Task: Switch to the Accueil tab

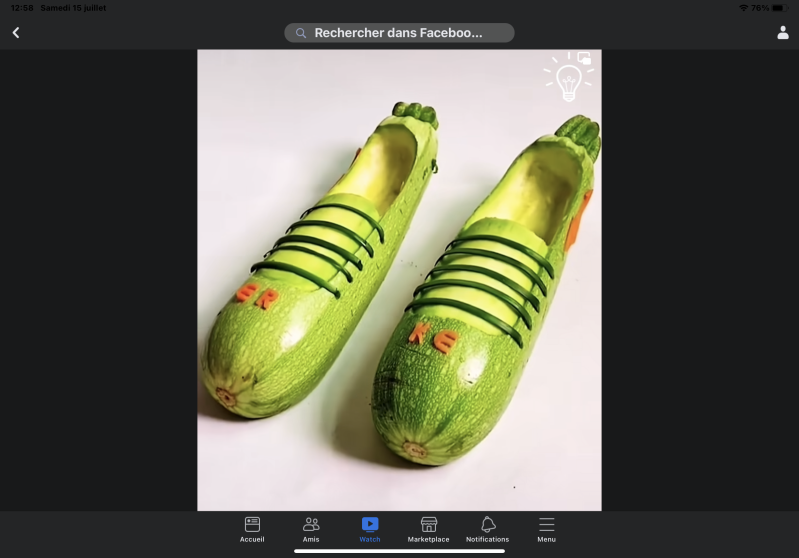Action: point(252,529)
